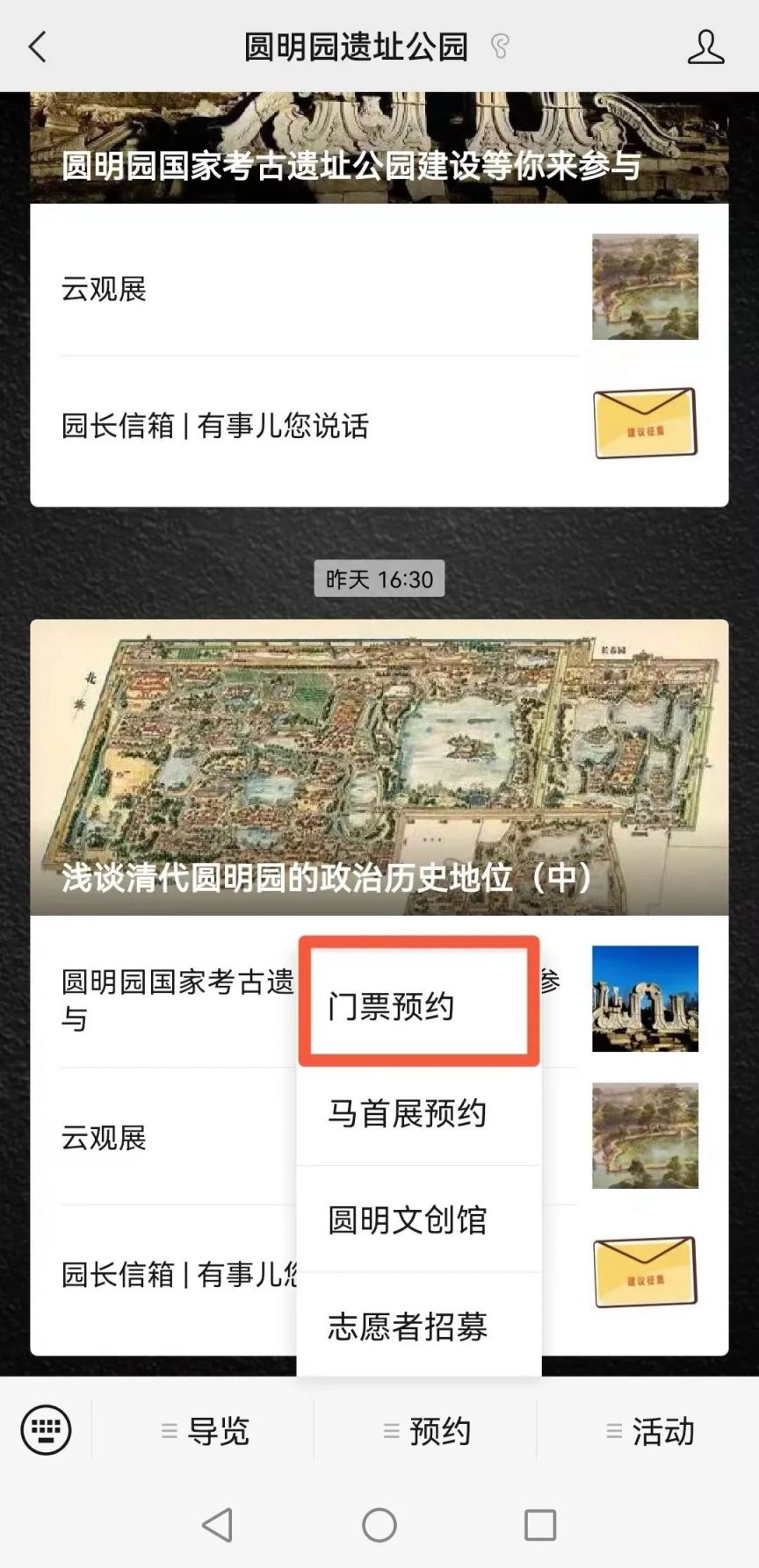The width and height of the screenshot is (759, 1568).
Task: Tap the 昨天 16:30 timestamp
Action: (379, 578)
